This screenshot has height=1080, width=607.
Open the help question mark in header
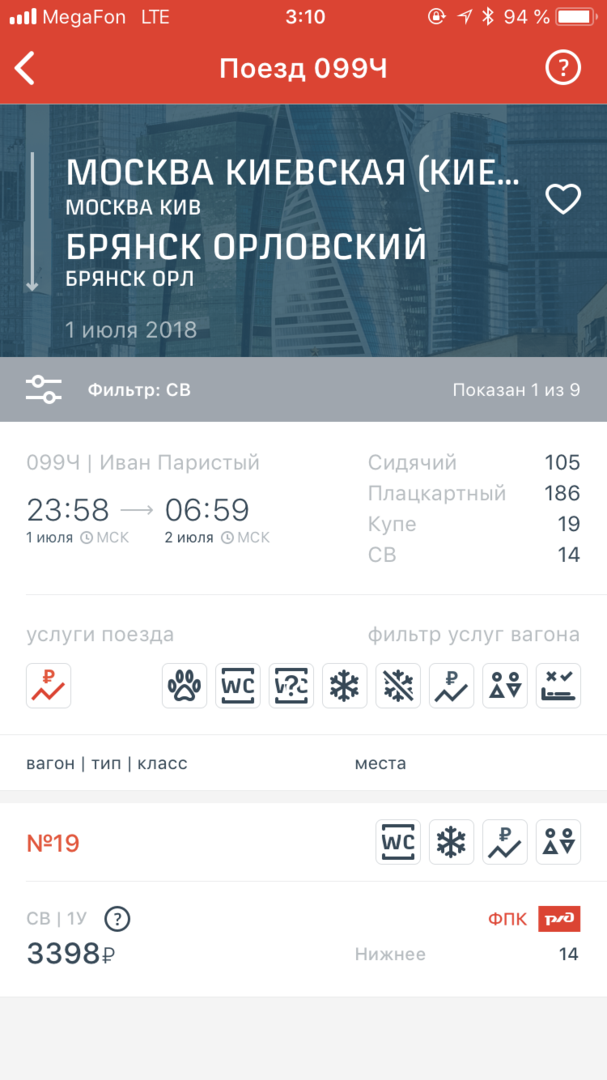pos(563,68)
